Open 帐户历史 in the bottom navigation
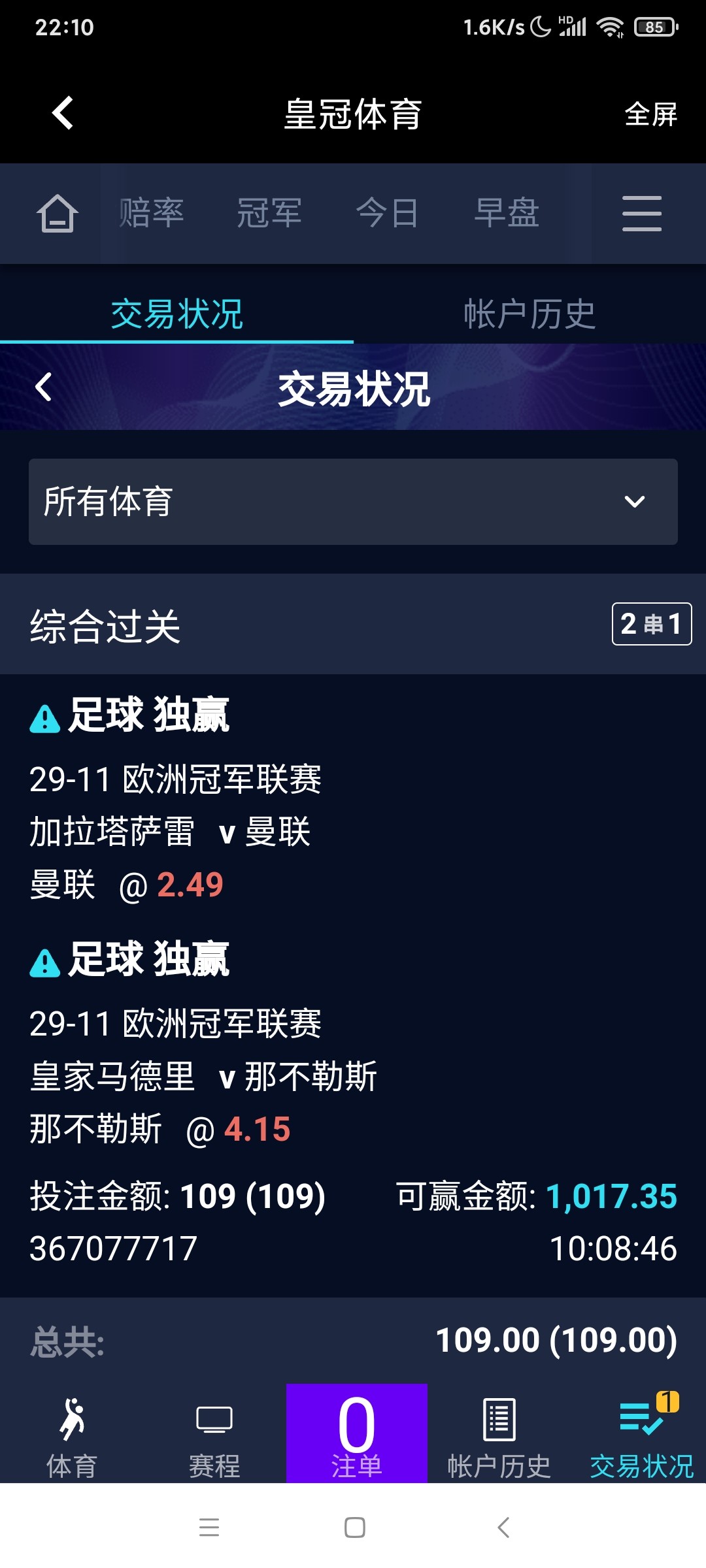 [x=499, y=1437]
